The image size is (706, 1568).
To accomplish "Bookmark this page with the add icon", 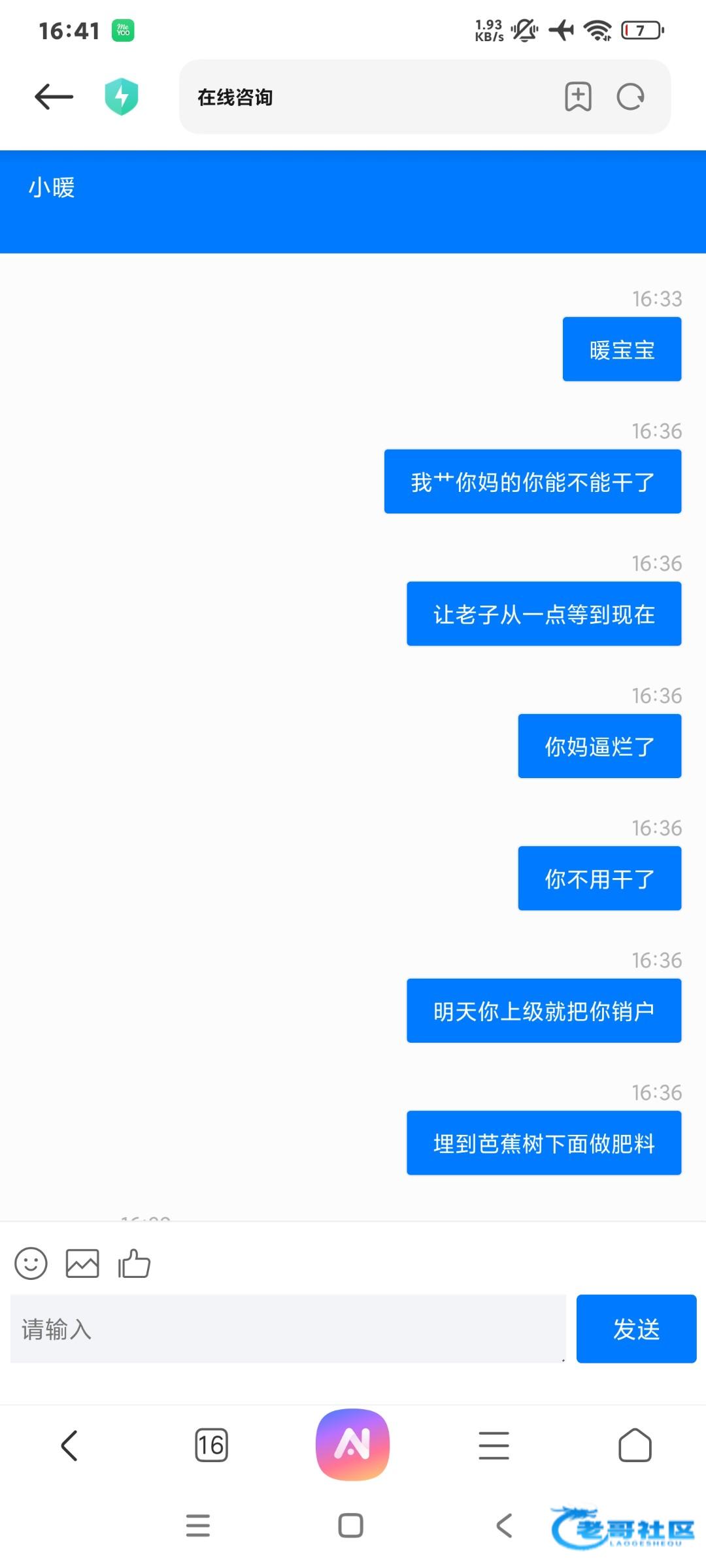I will [578, 97].
